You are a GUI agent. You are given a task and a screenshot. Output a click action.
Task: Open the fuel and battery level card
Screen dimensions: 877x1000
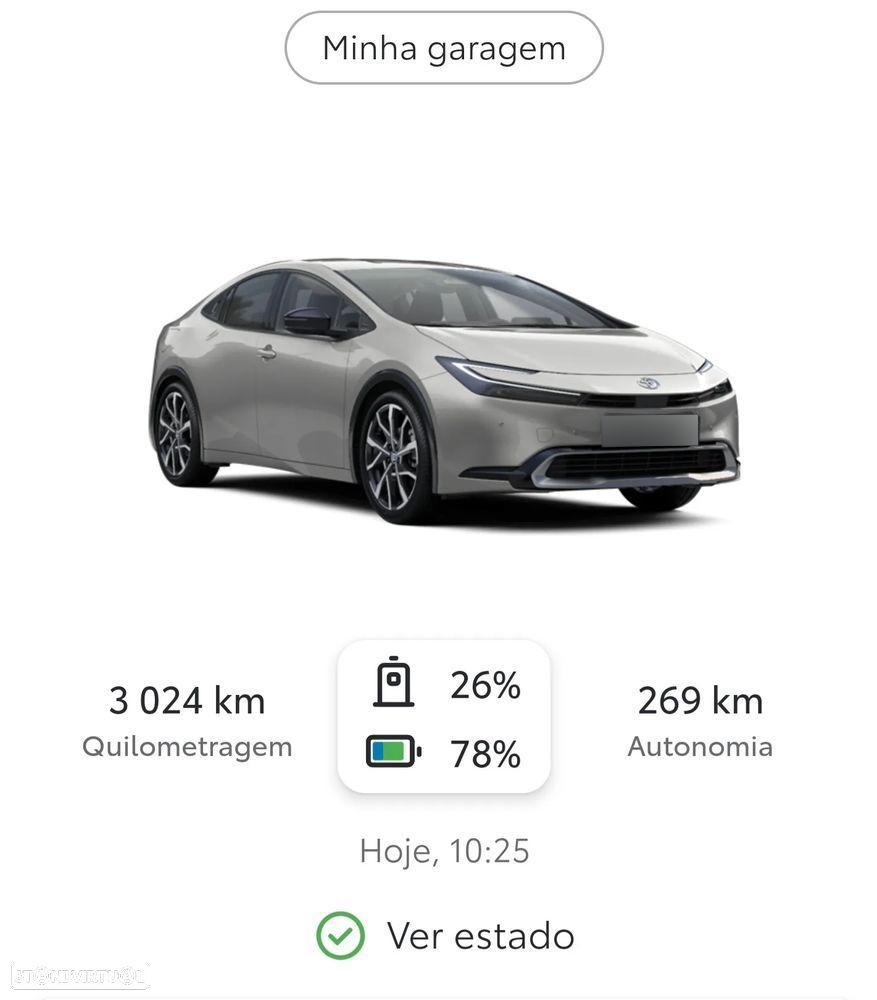(444, 718)
